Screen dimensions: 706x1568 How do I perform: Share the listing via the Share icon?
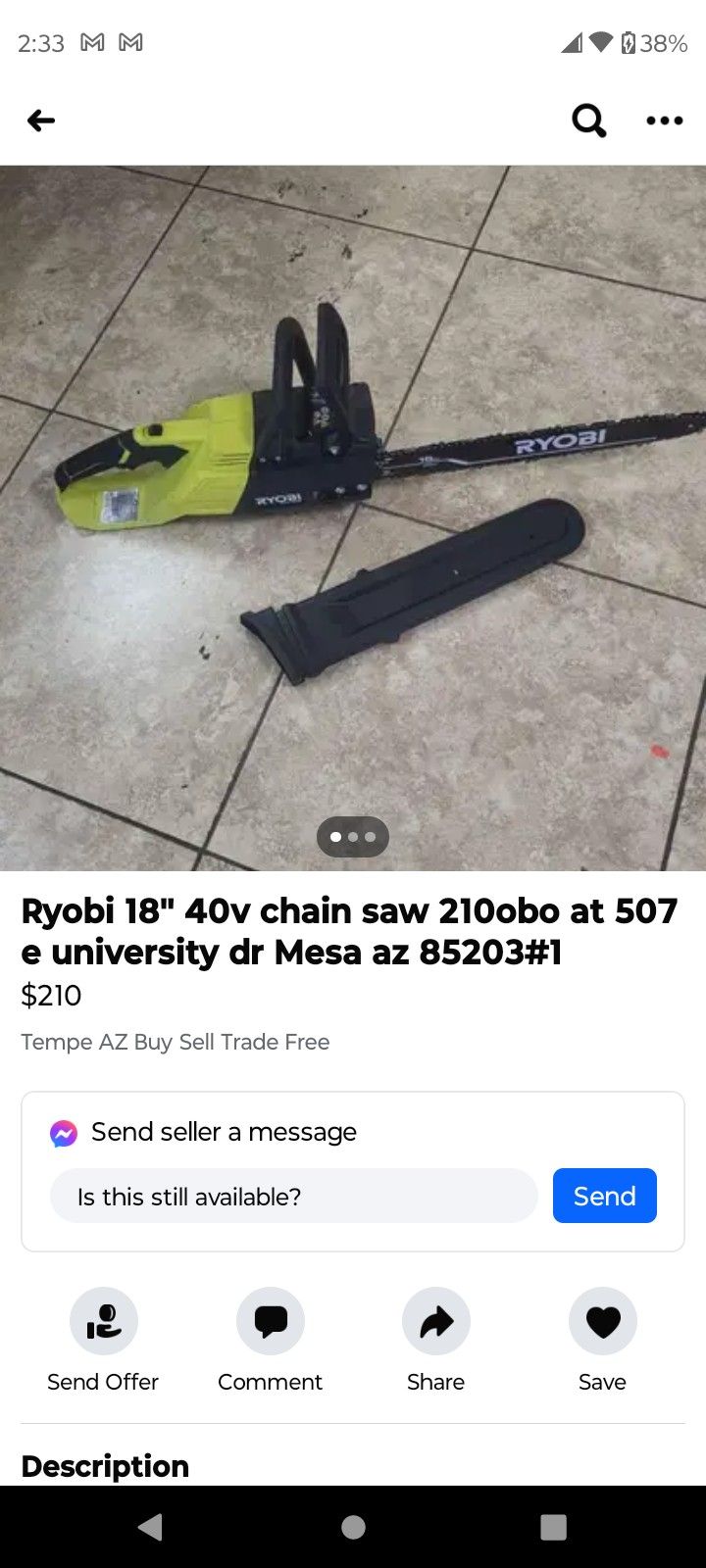435,1320
